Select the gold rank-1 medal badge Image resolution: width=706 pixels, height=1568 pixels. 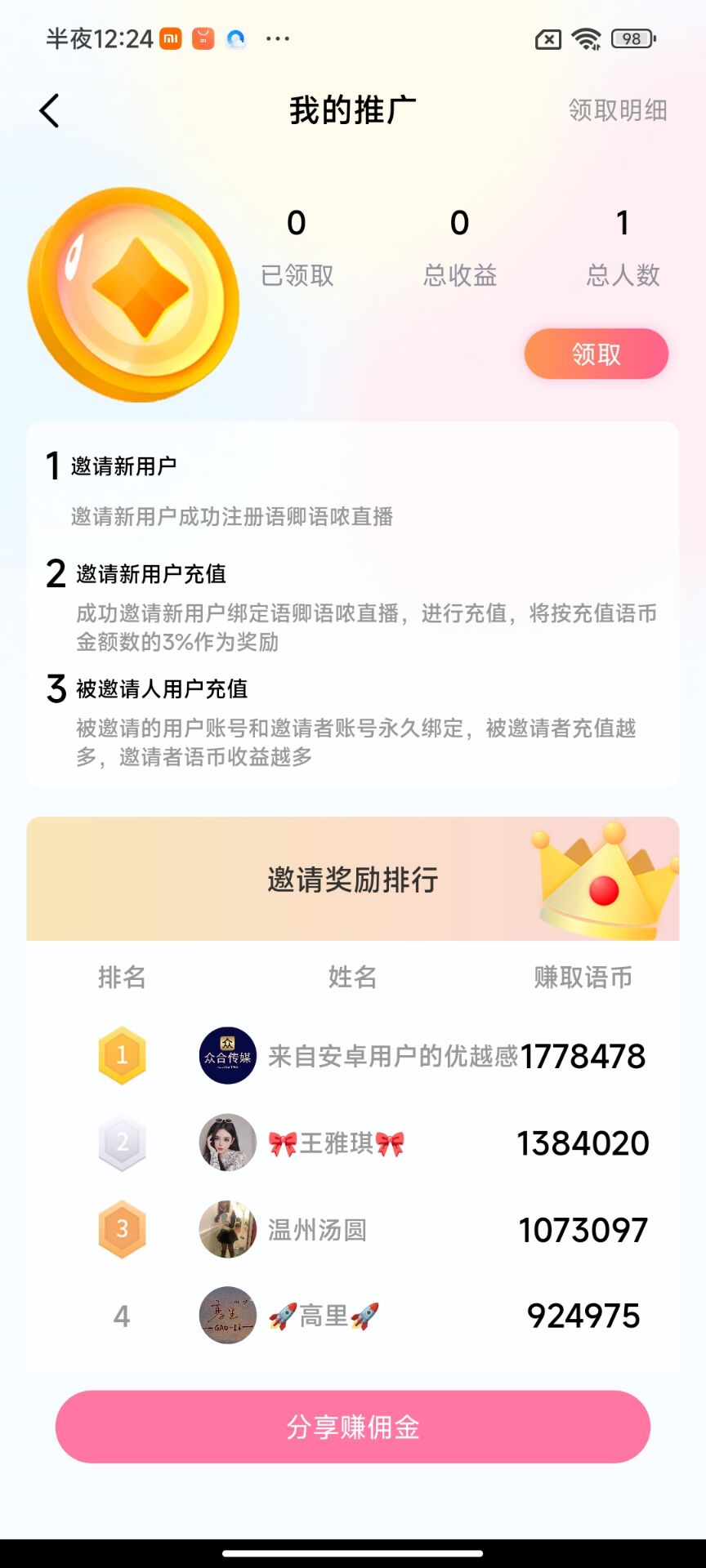[121, 1055]
